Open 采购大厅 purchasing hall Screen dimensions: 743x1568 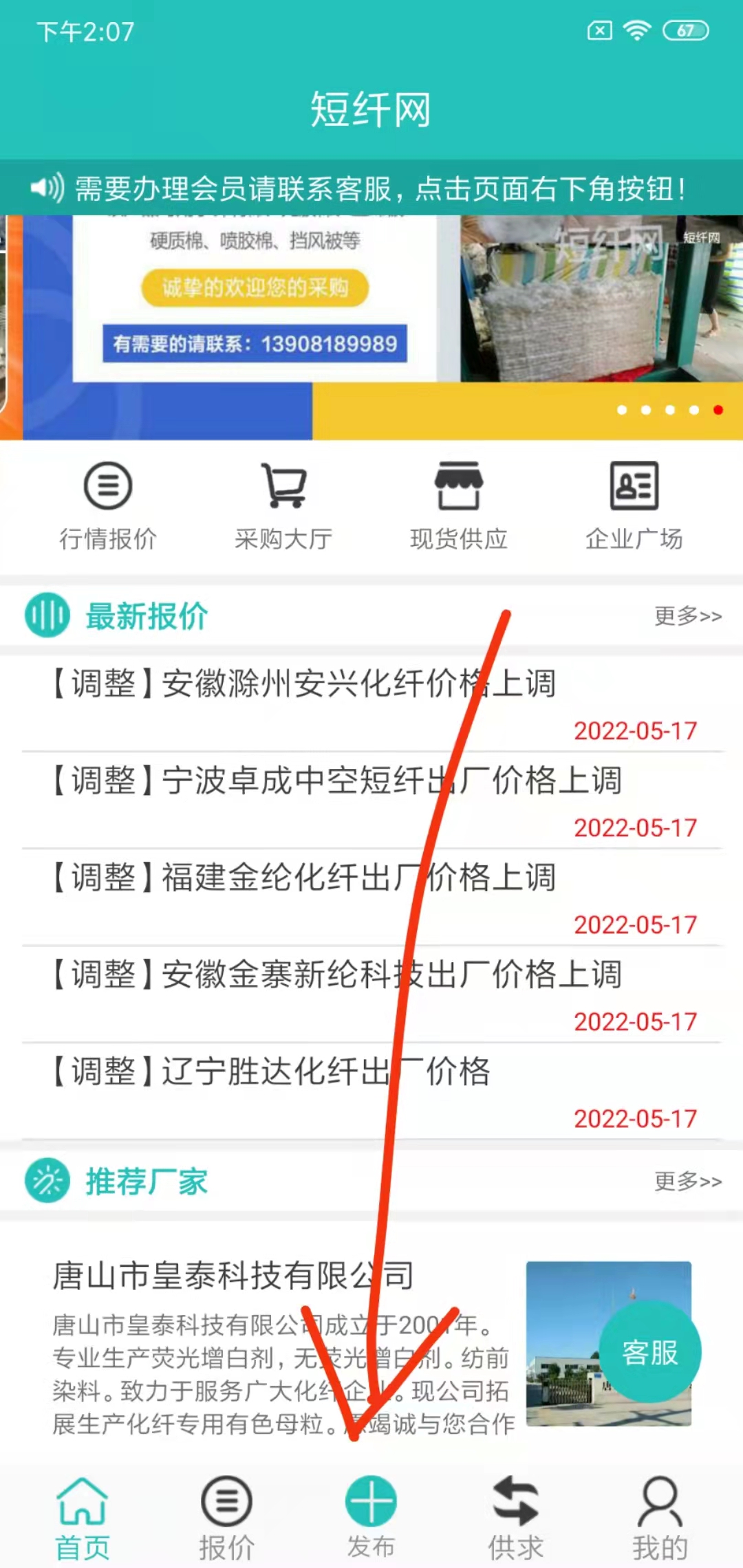tap(283, 505)
